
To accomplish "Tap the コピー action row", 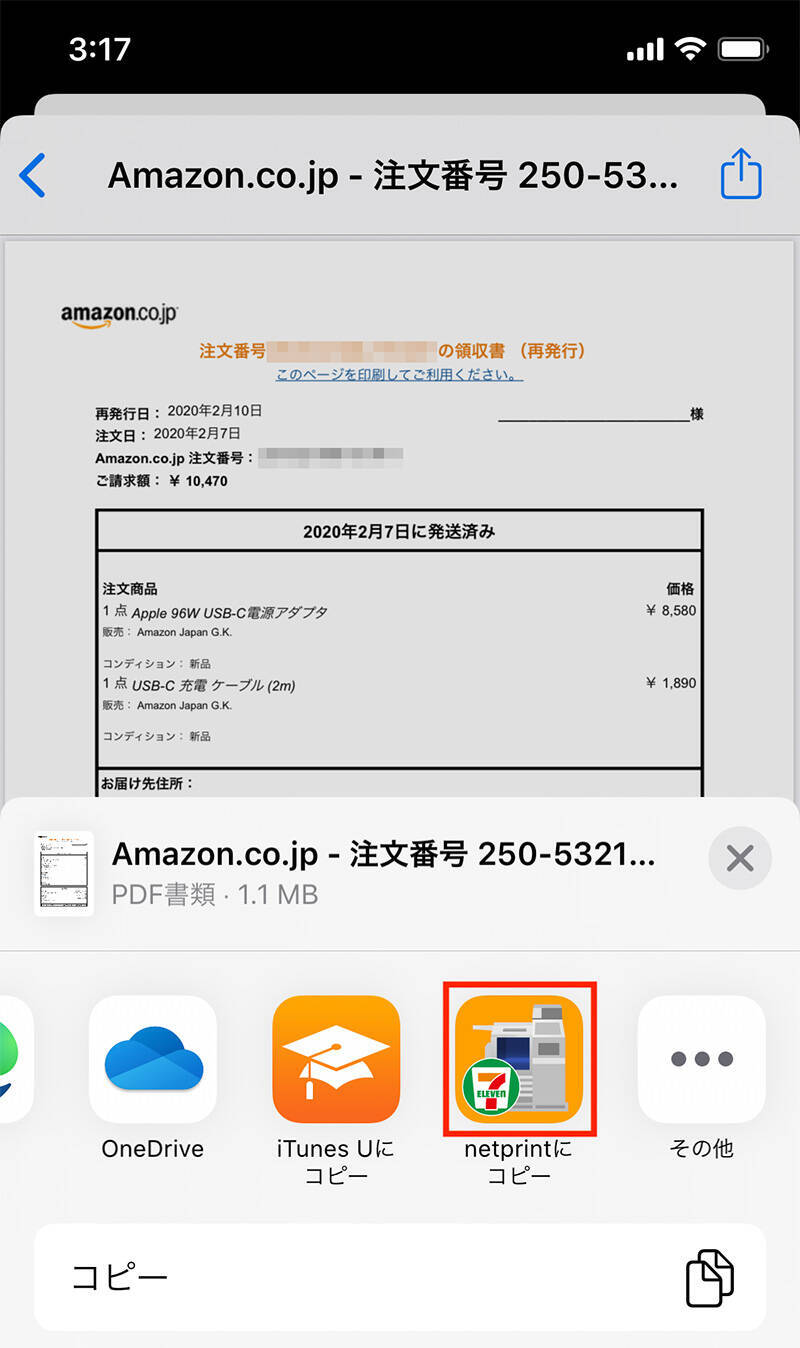I will 400,1277.
